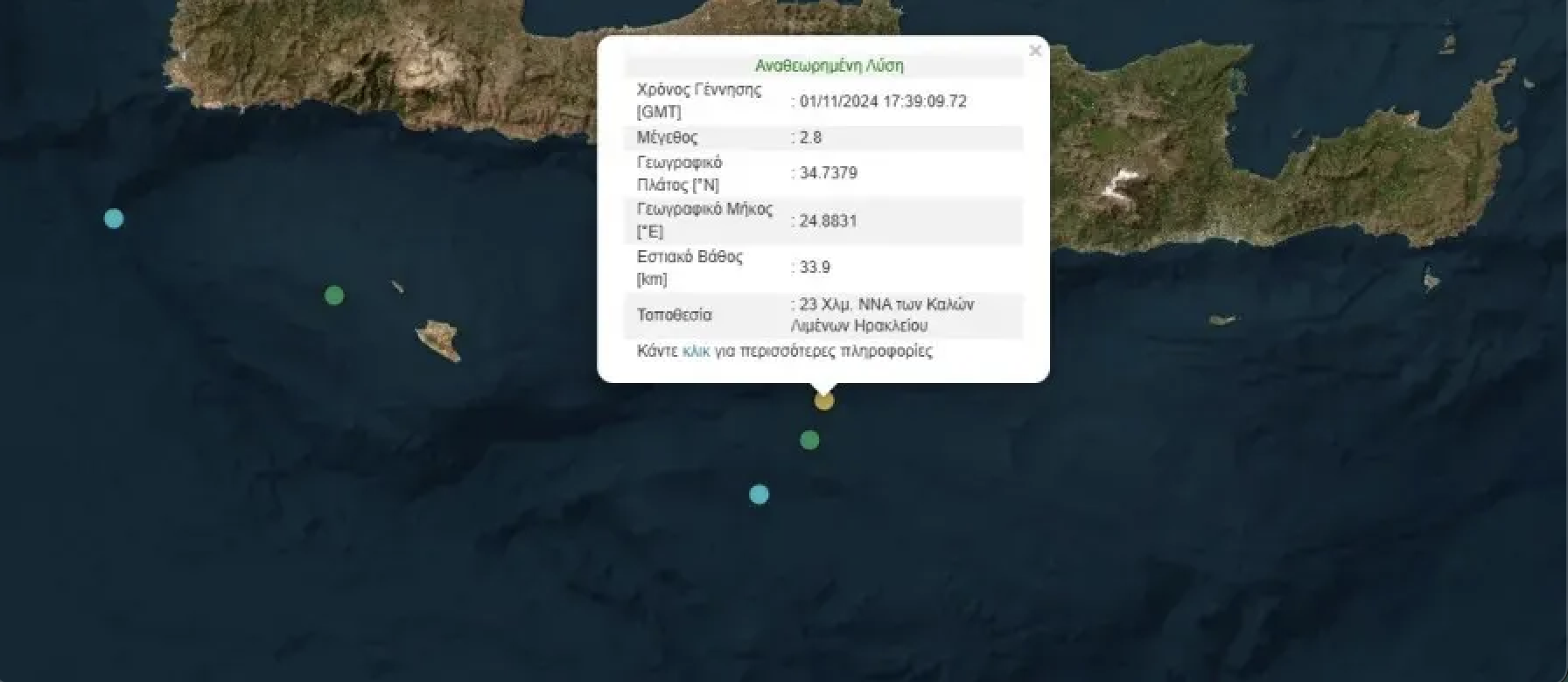This screenshot has height=682, width=1568.
Task: Select the green marker just below the yellow one
Action: (x=809, y=440)
